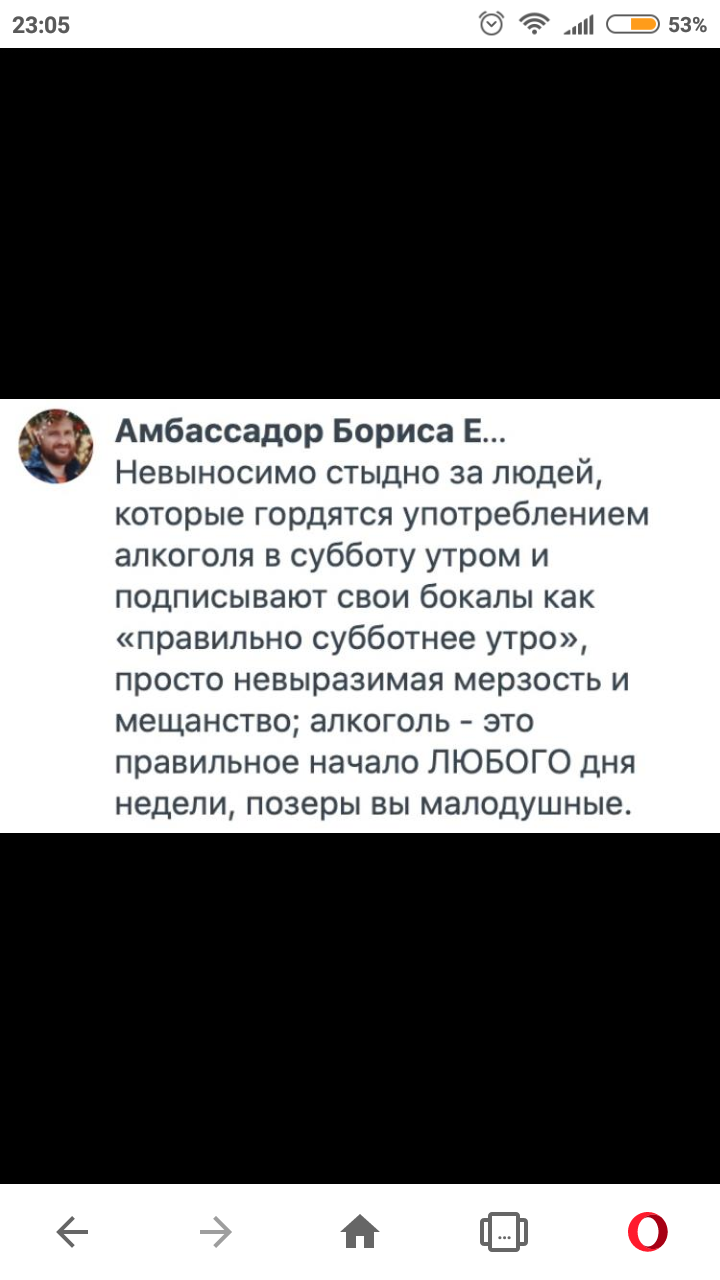This screenshot has width=720, height=1280.
Task: Open the Opera menu
Action: (648, 1232)
